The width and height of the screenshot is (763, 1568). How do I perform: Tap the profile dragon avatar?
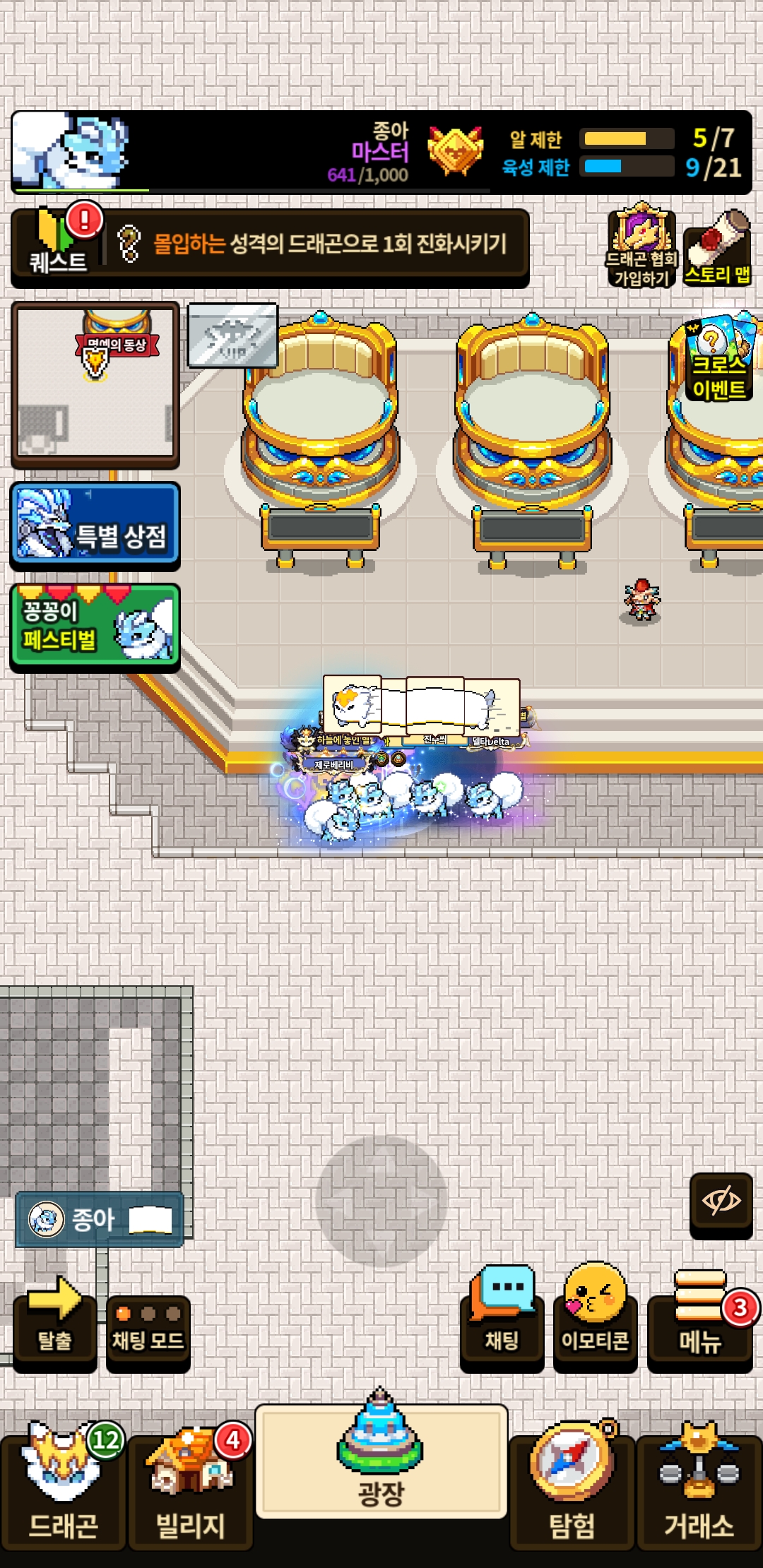coord(71,150)
